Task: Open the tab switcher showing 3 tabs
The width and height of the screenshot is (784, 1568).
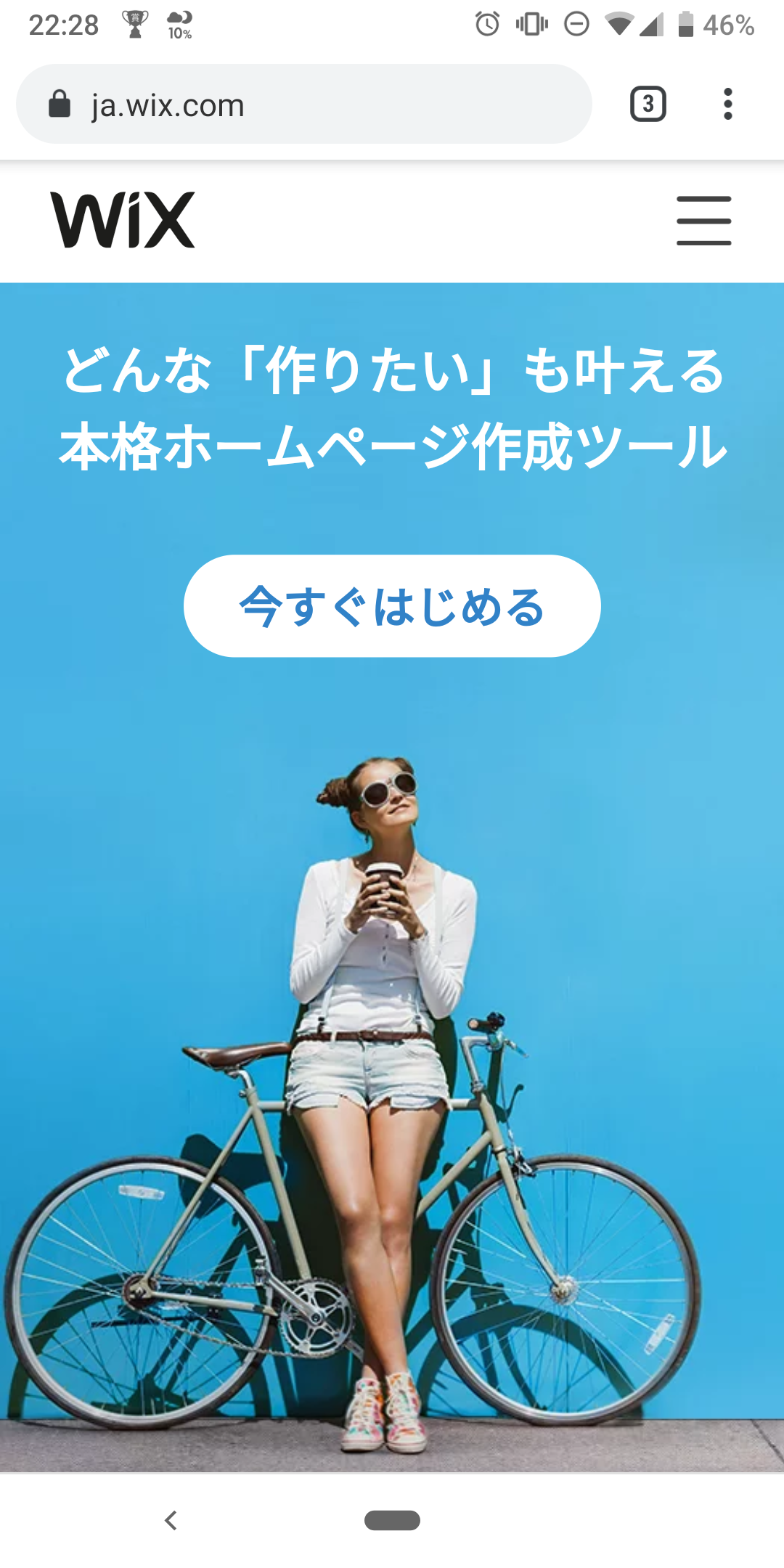Action: click(648, 105)
